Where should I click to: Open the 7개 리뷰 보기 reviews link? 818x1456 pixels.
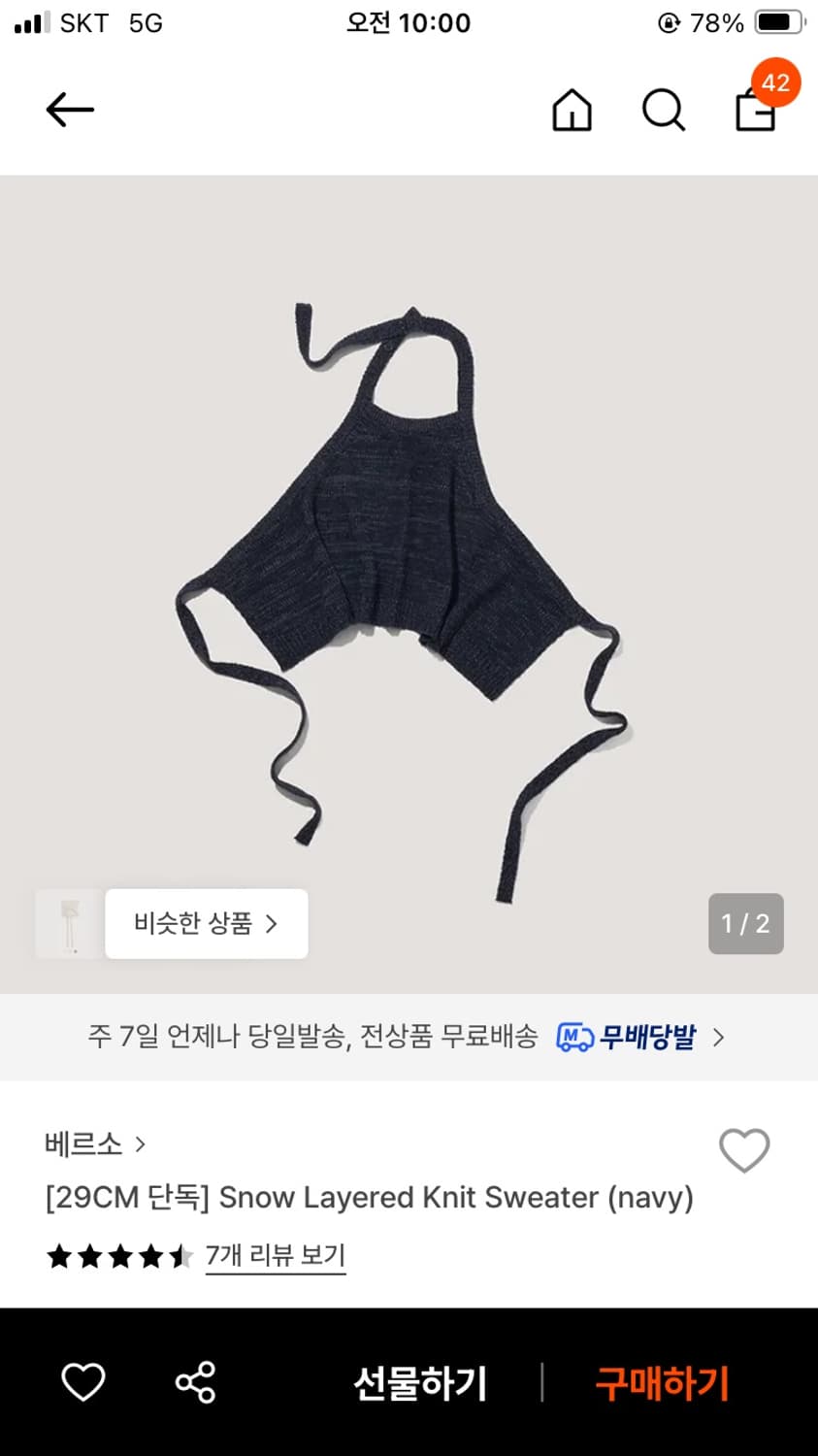click(x=276, y=1255)
